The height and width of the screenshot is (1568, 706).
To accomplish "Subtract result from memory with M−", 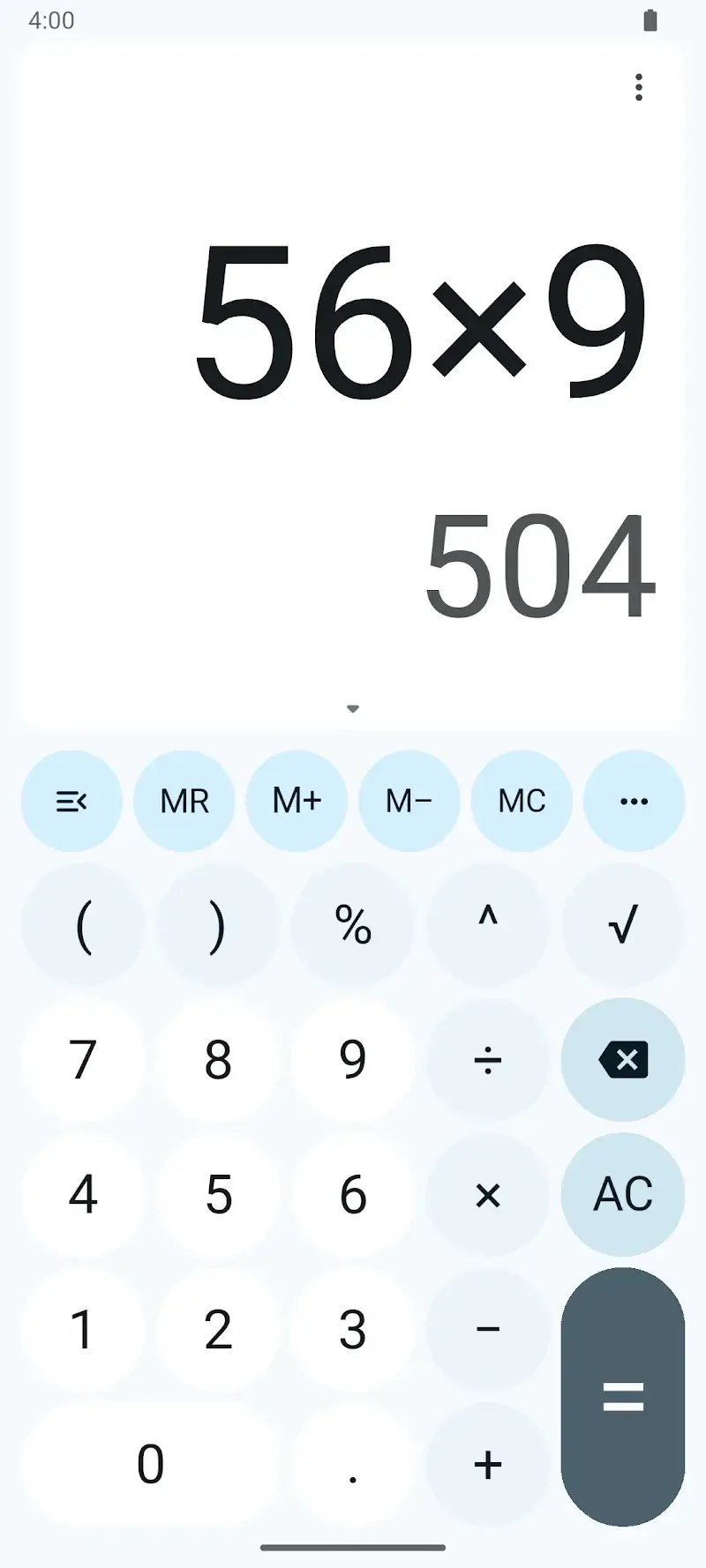I will 409,801.
